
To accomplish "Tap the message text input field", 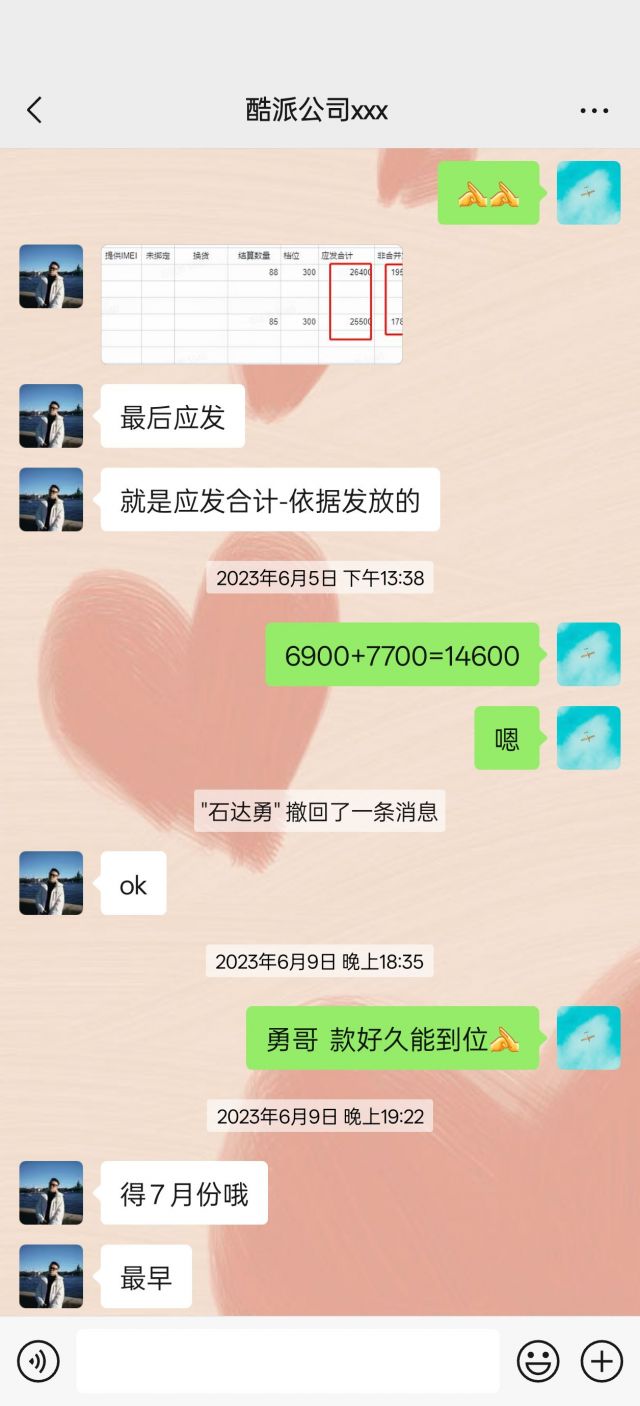I will pos(288,1361).
